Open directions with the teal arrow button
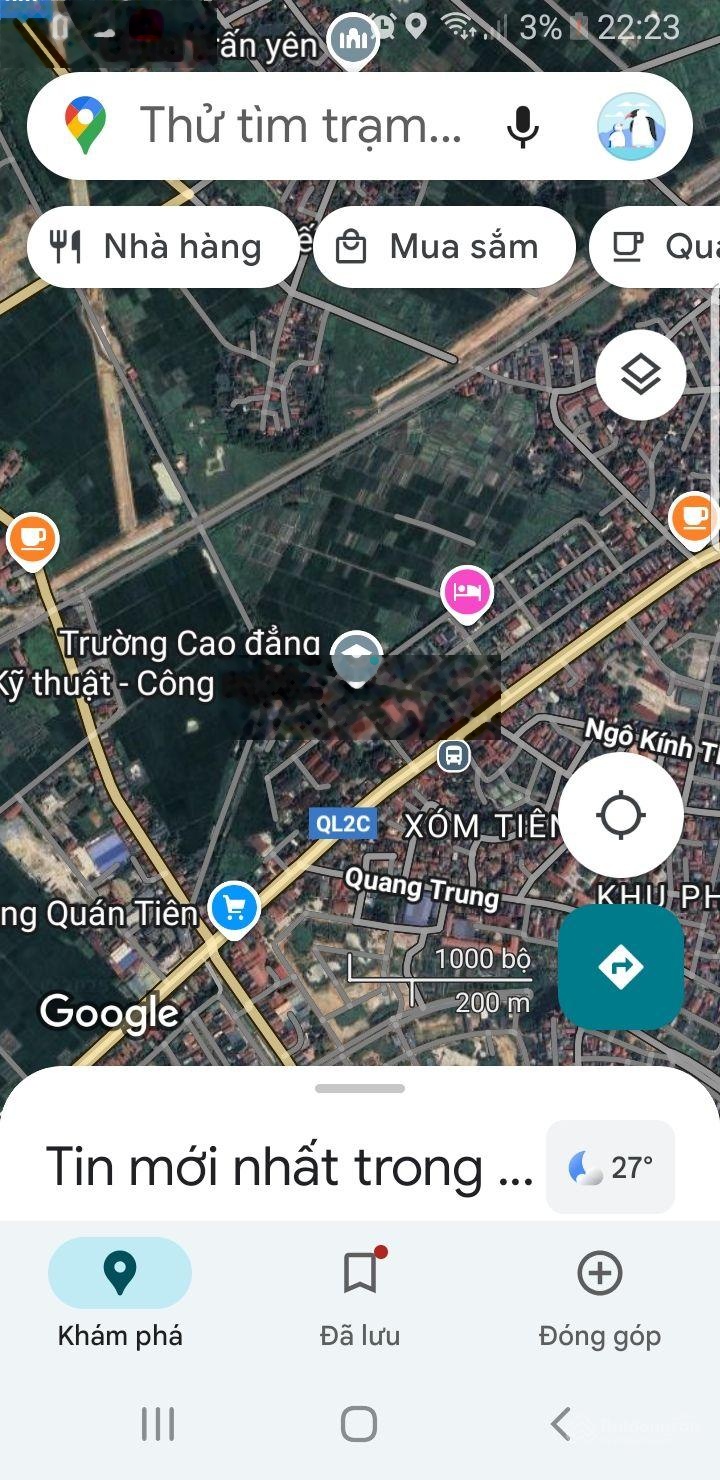Screen dimensions: 720x1480 (x=620, y=967)
